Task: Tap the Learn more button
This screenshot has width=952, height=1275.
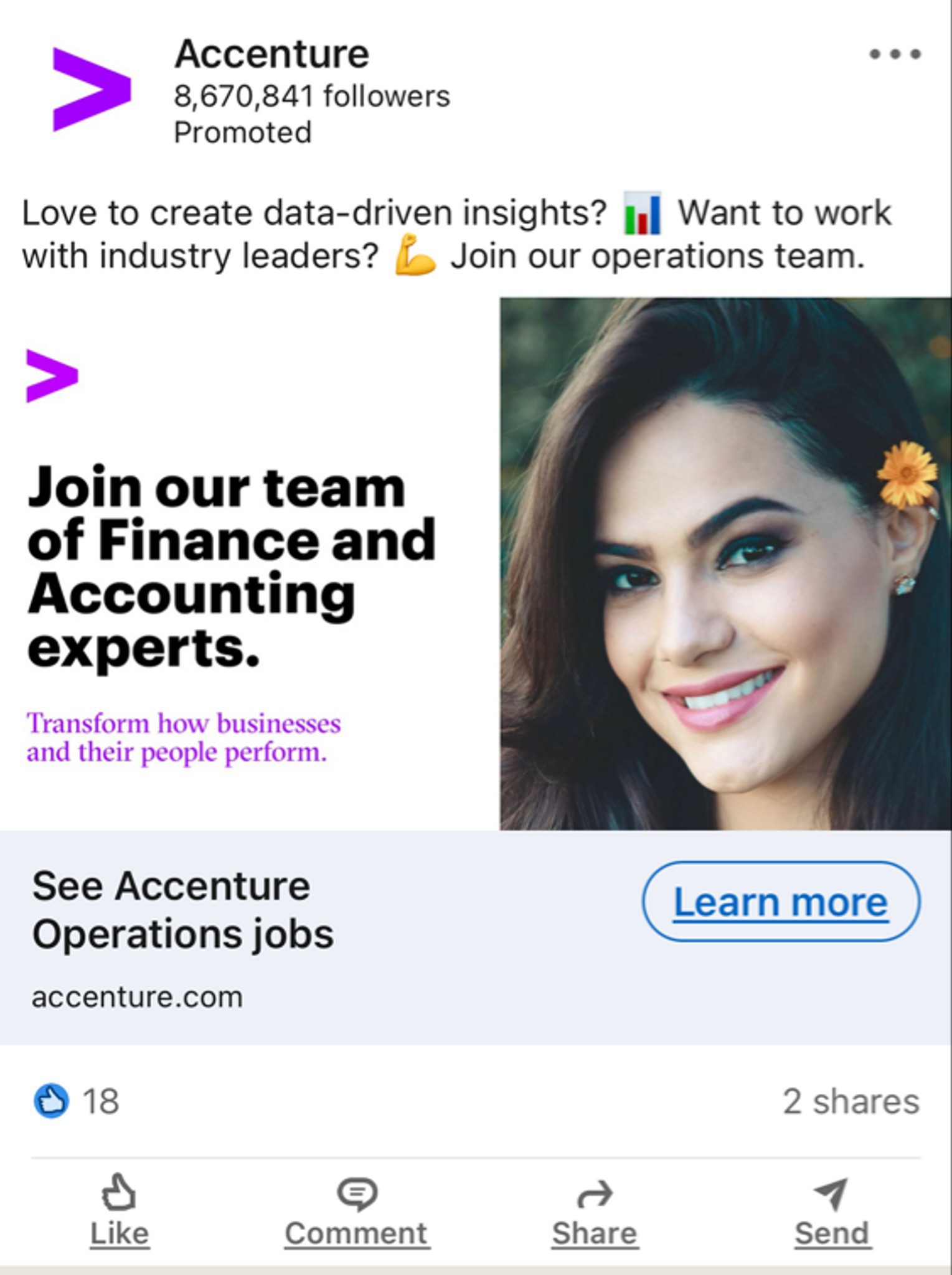Action: (780, 901)
